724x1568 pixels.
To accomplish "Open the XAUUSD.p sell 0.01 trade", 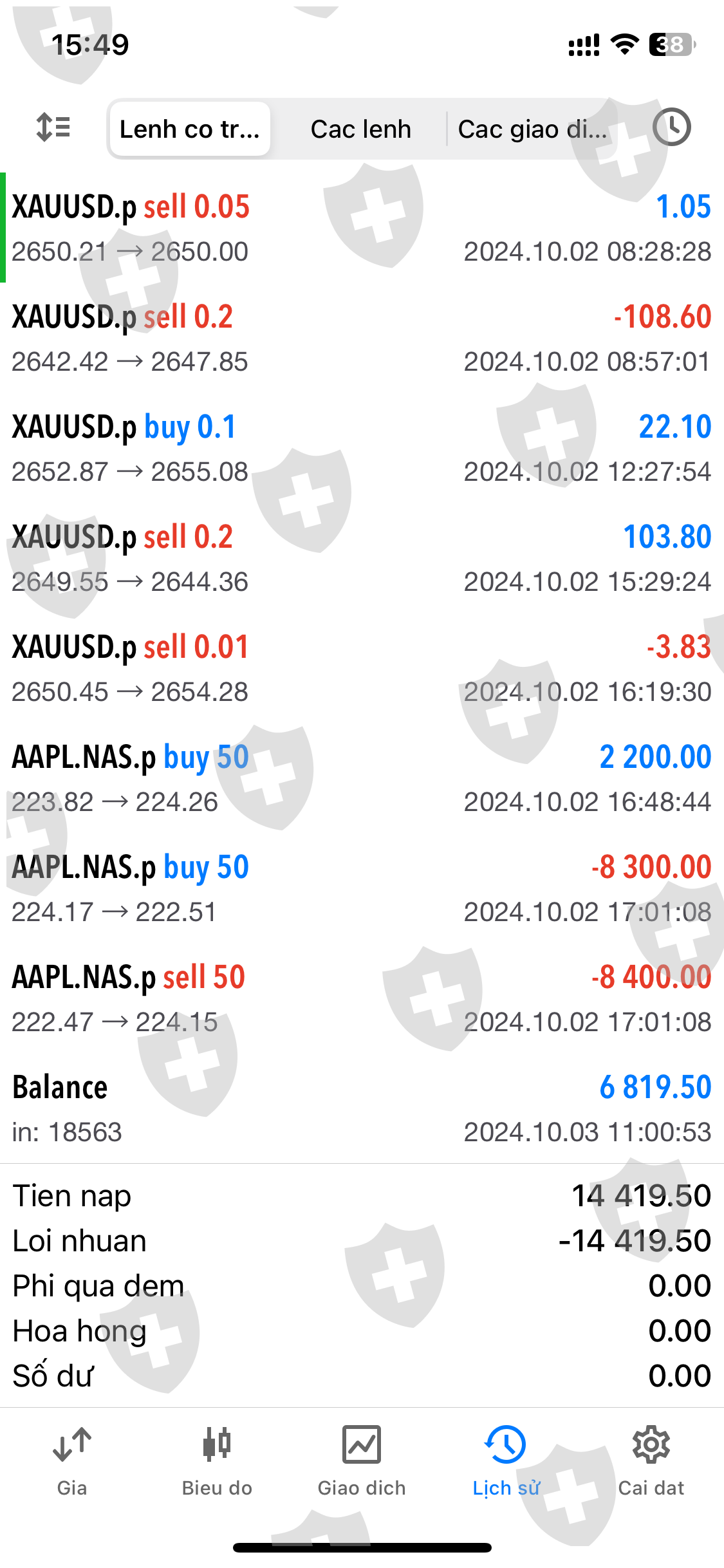I will pyautogui.click(x=362, y=668).
